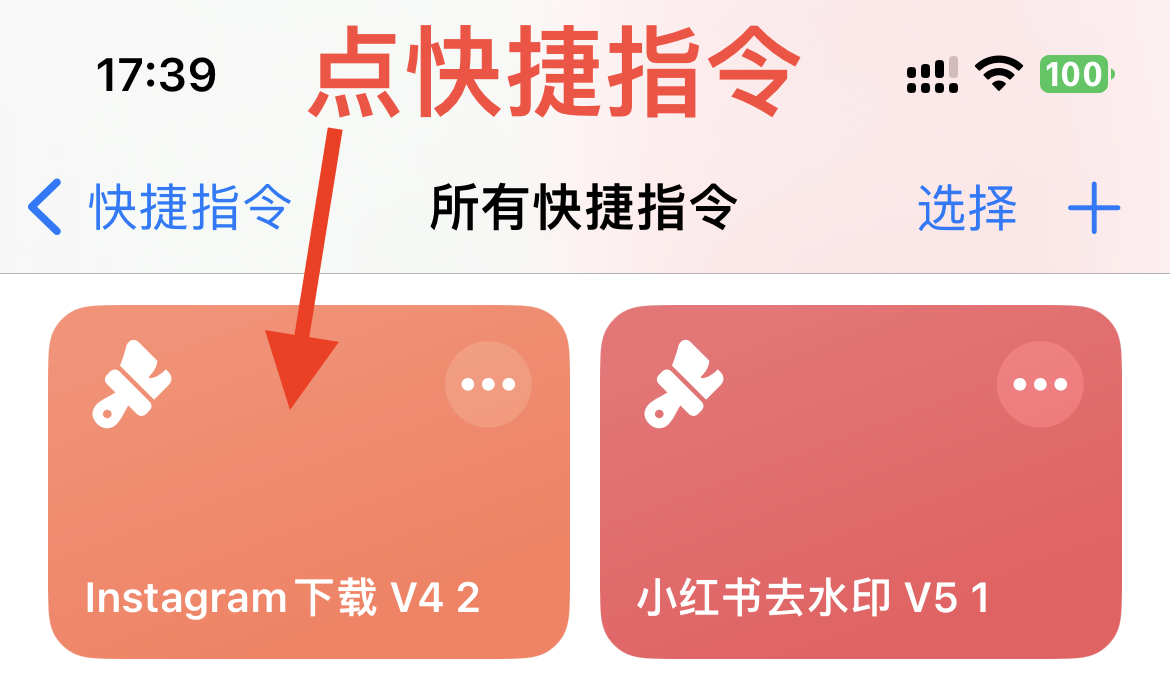Image resolution: width=1170 pixels, height=684 pixels.
Task: Open options for Instagram下载 V4 2
Action: click(487, 384)
